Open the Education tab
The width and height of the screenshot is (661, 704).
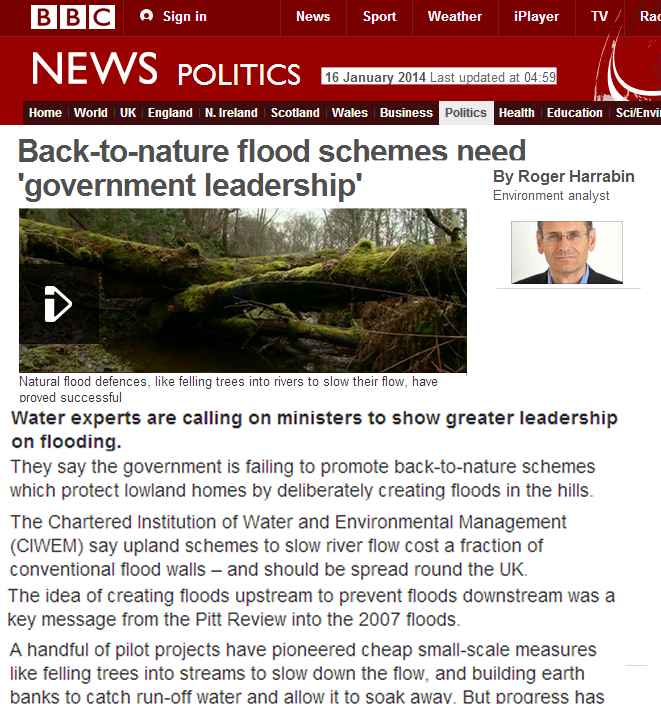tap(575, 113)
